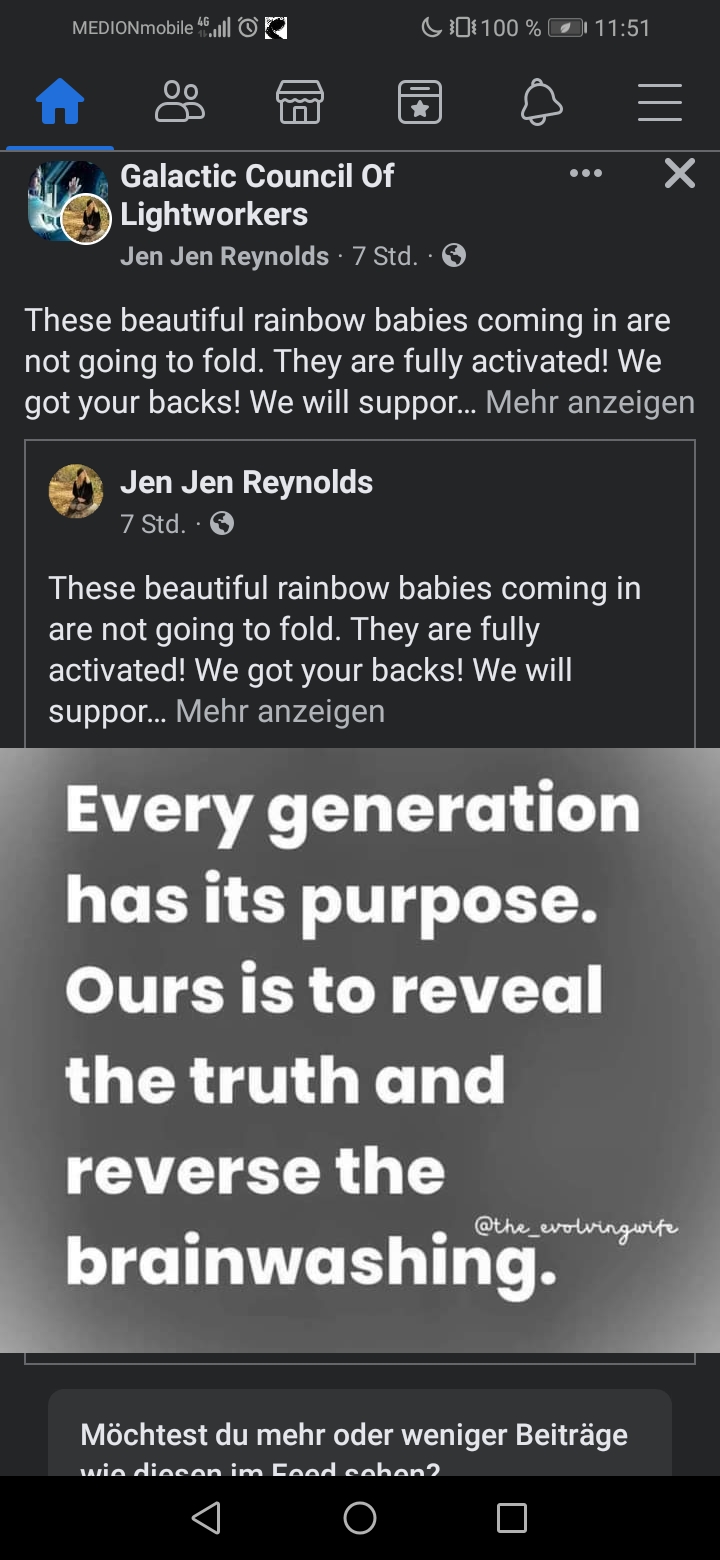The height and width of the screenshot is (1560, 720).
Task: Open the saved favorites feed tab
Action: coord(420,102)
